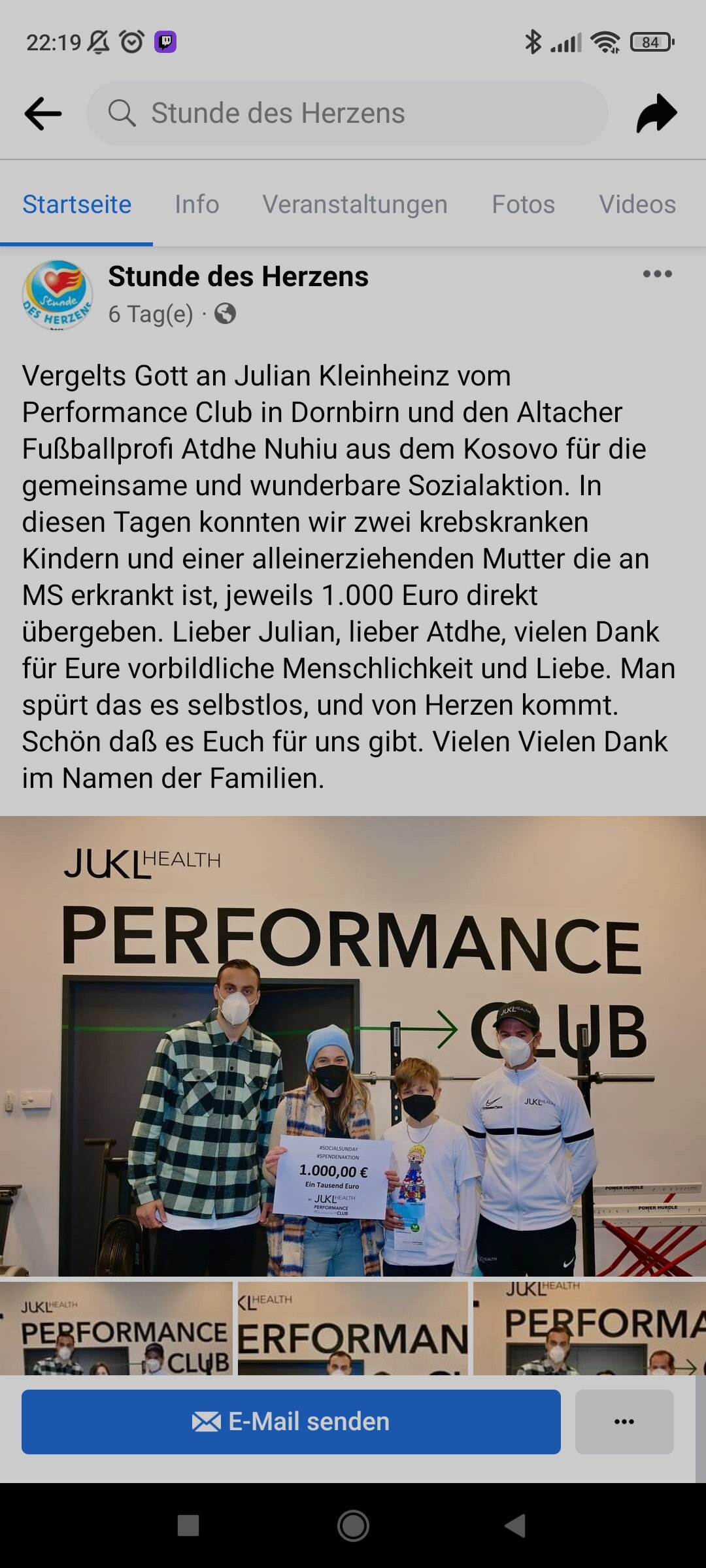Open the Stunde des Herzens search field

coord(347,114)
